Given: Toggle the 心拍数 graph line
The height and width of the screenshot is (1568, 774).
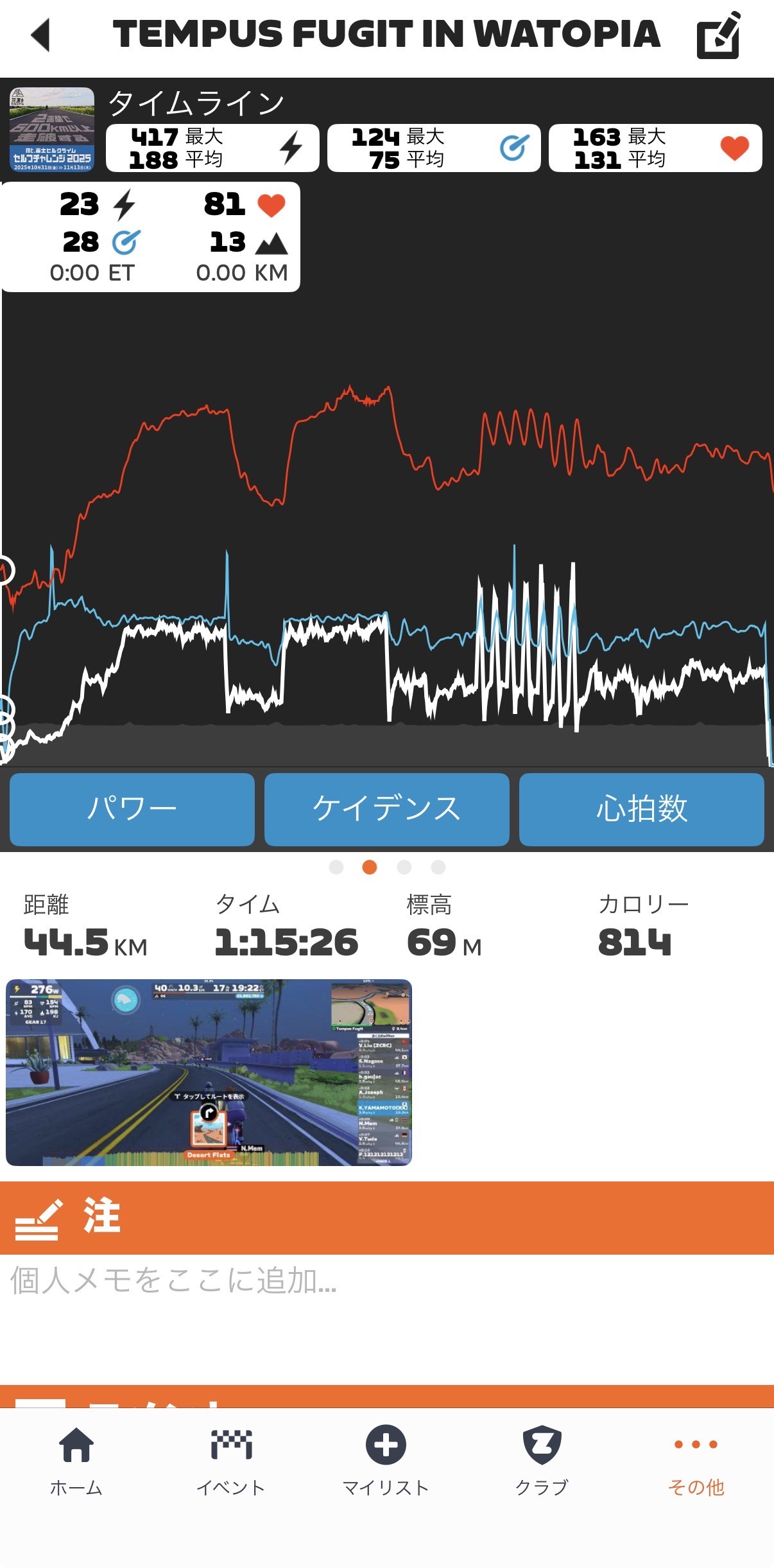Looking at the screenshot, I should pos(641,808).
